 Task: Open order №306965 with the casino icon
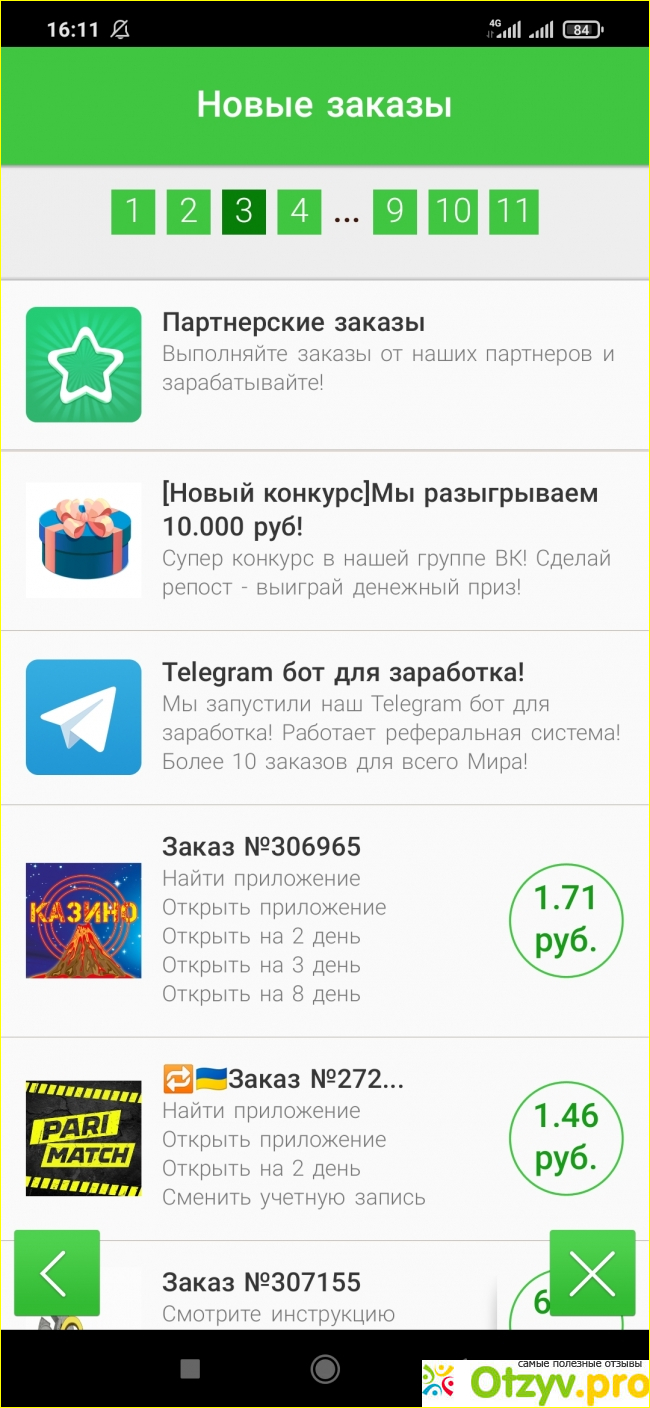[x=325, y=920]
